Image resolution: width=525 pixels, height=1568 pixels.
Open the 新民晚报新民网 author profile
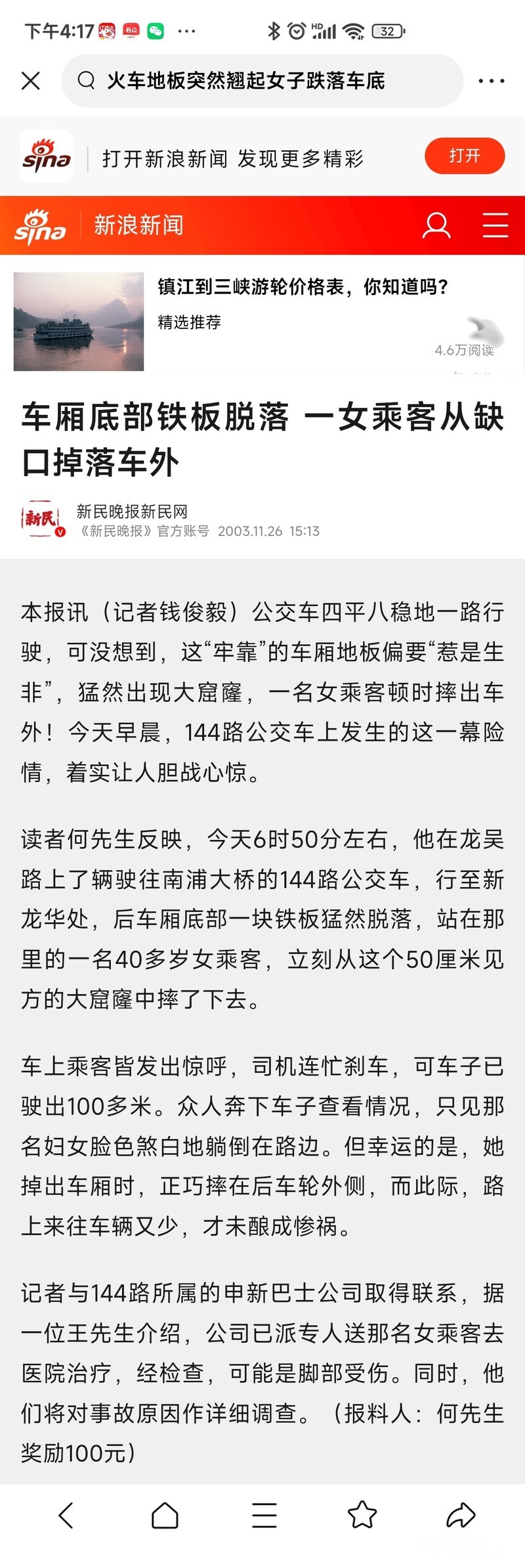click(131, 512)
